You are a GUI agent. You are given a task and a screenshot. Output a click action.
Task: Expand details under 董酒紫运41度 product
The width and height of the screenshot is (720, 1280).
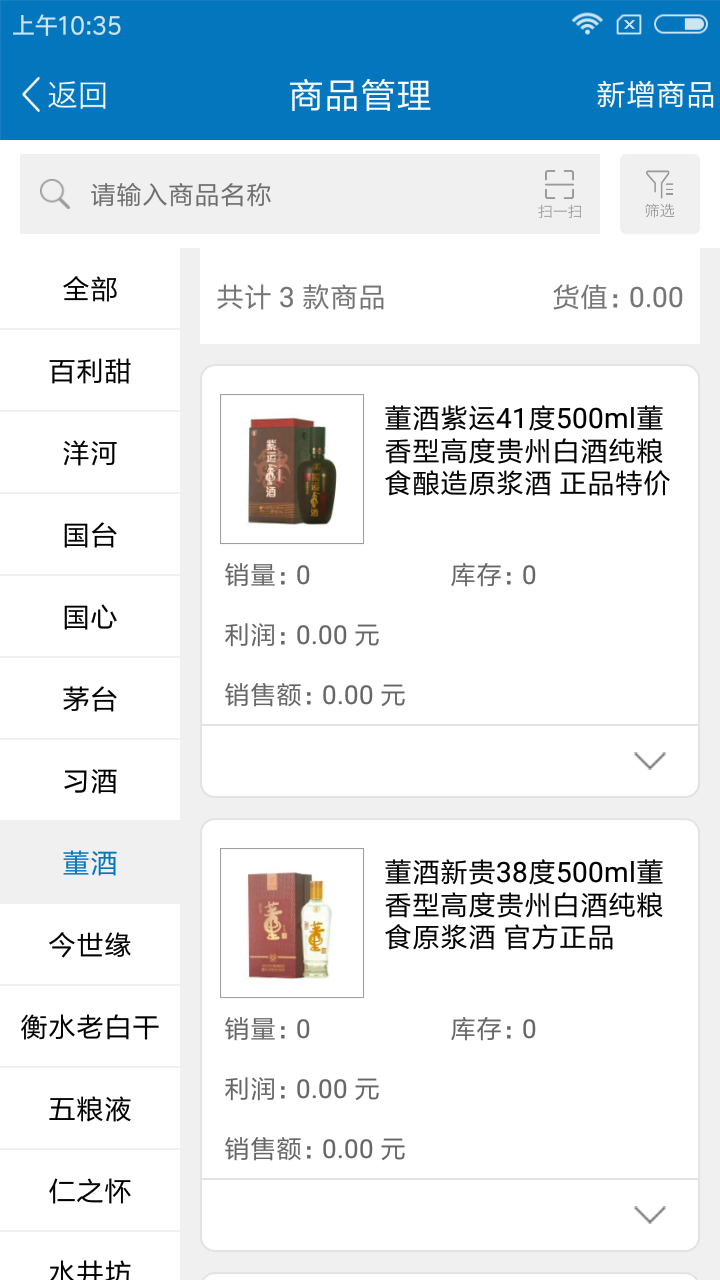(649, 761)
